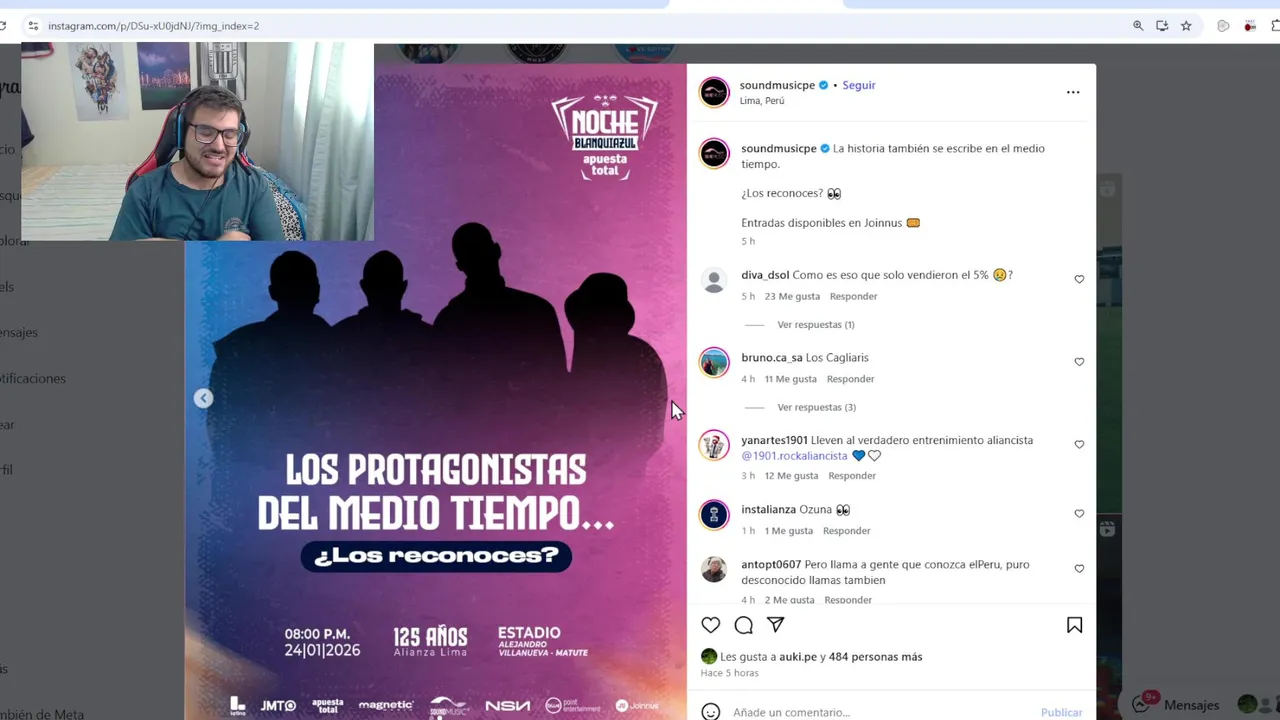Open the comment bubble icon under the post

coord(743,625)
